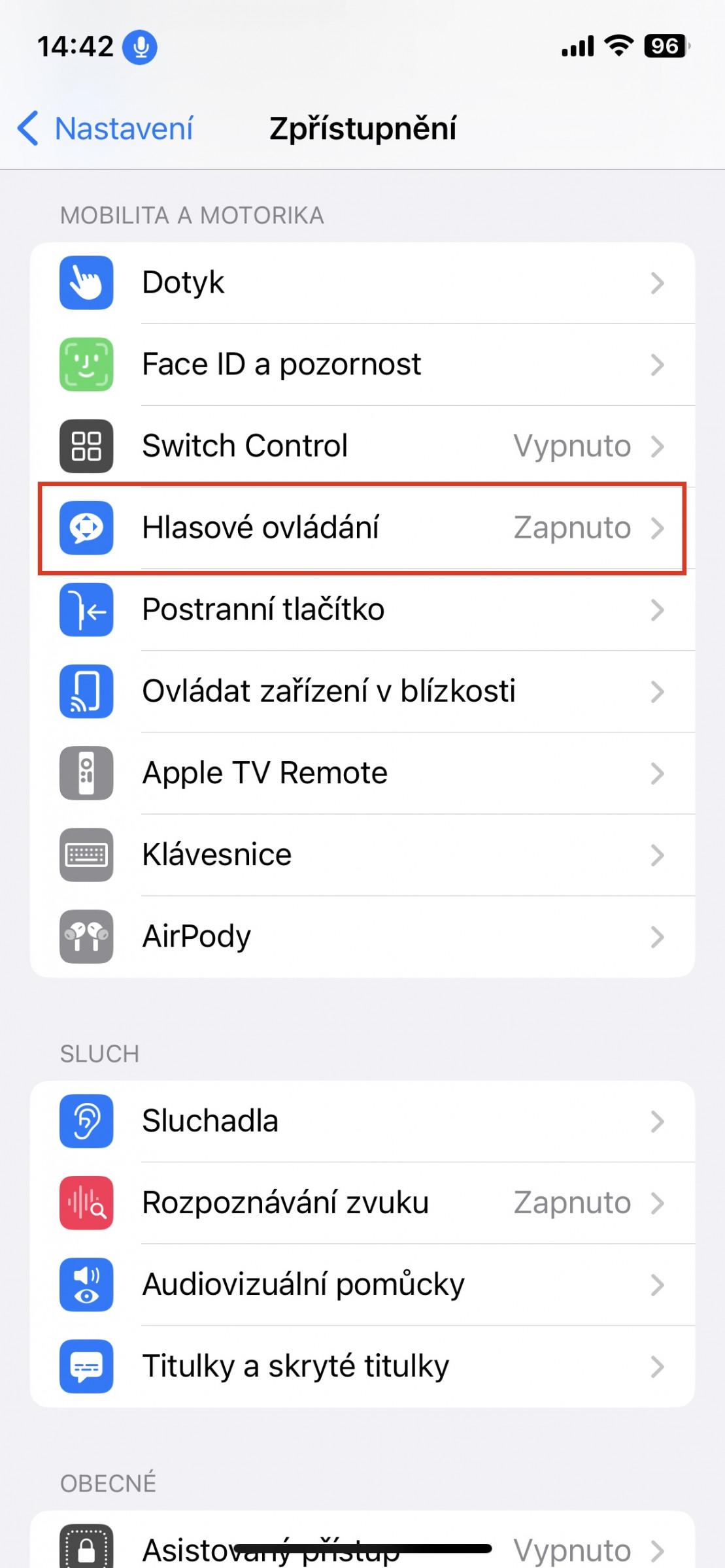Open Hlasové ovládání settings
This screenshot has width=725, height=1568.
[x=362, y=528]
